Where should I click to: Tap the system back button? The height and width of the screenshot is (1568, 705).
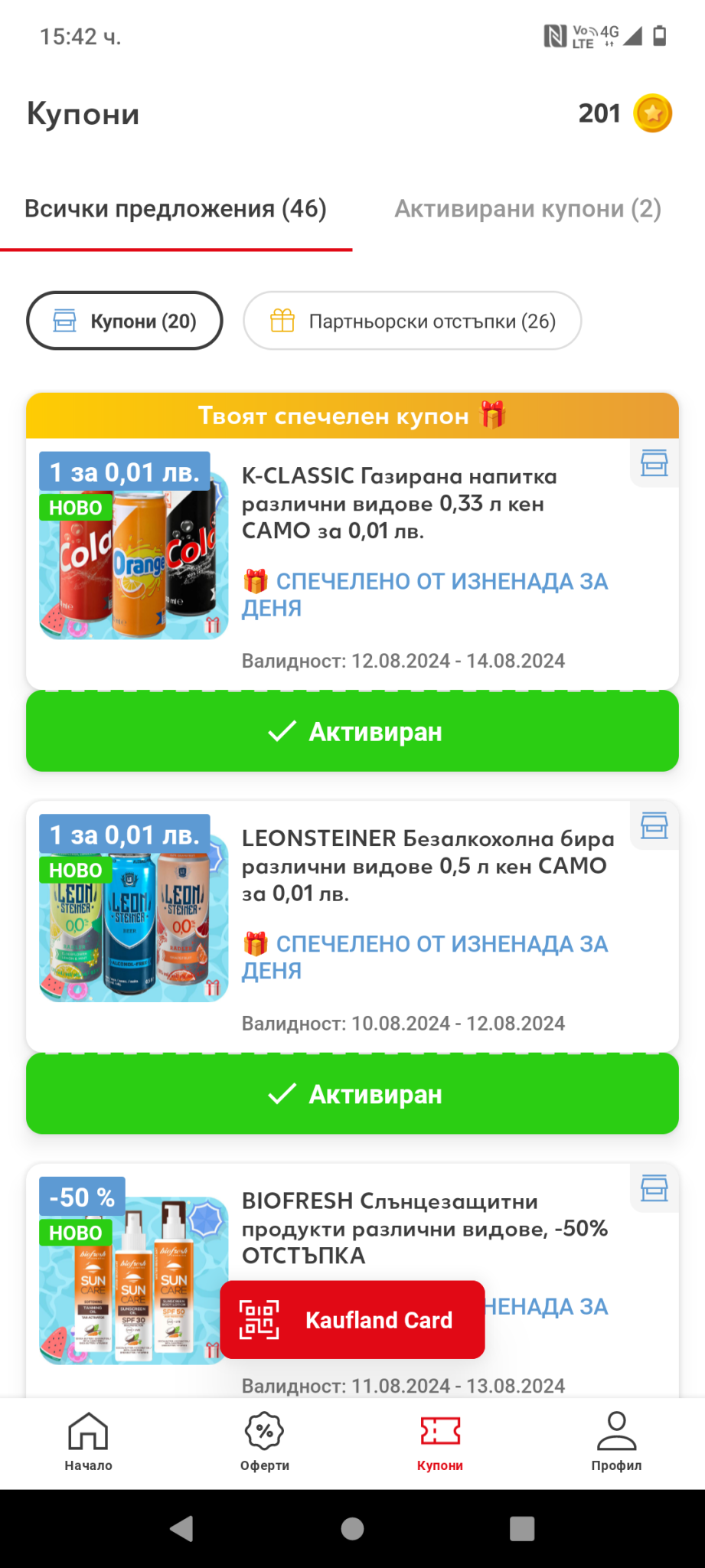(181, 1529)
